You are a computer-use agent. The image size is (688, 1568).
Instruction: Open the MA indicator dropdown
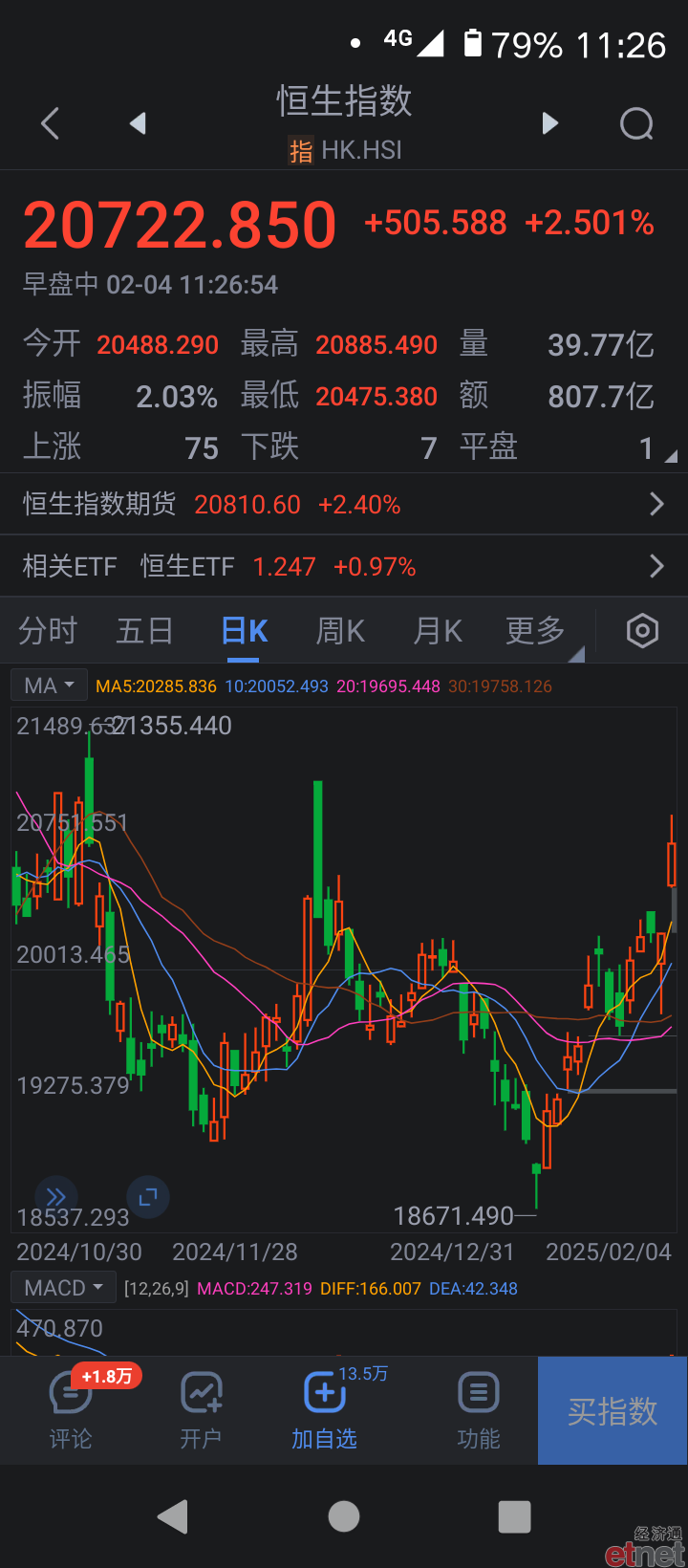tap(49, 686)
